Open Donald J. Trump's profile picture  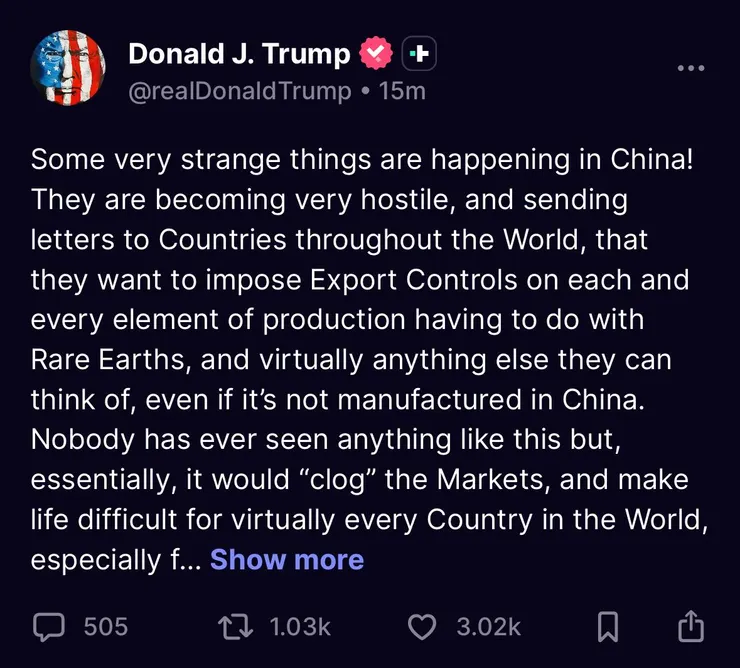(69, 68)
